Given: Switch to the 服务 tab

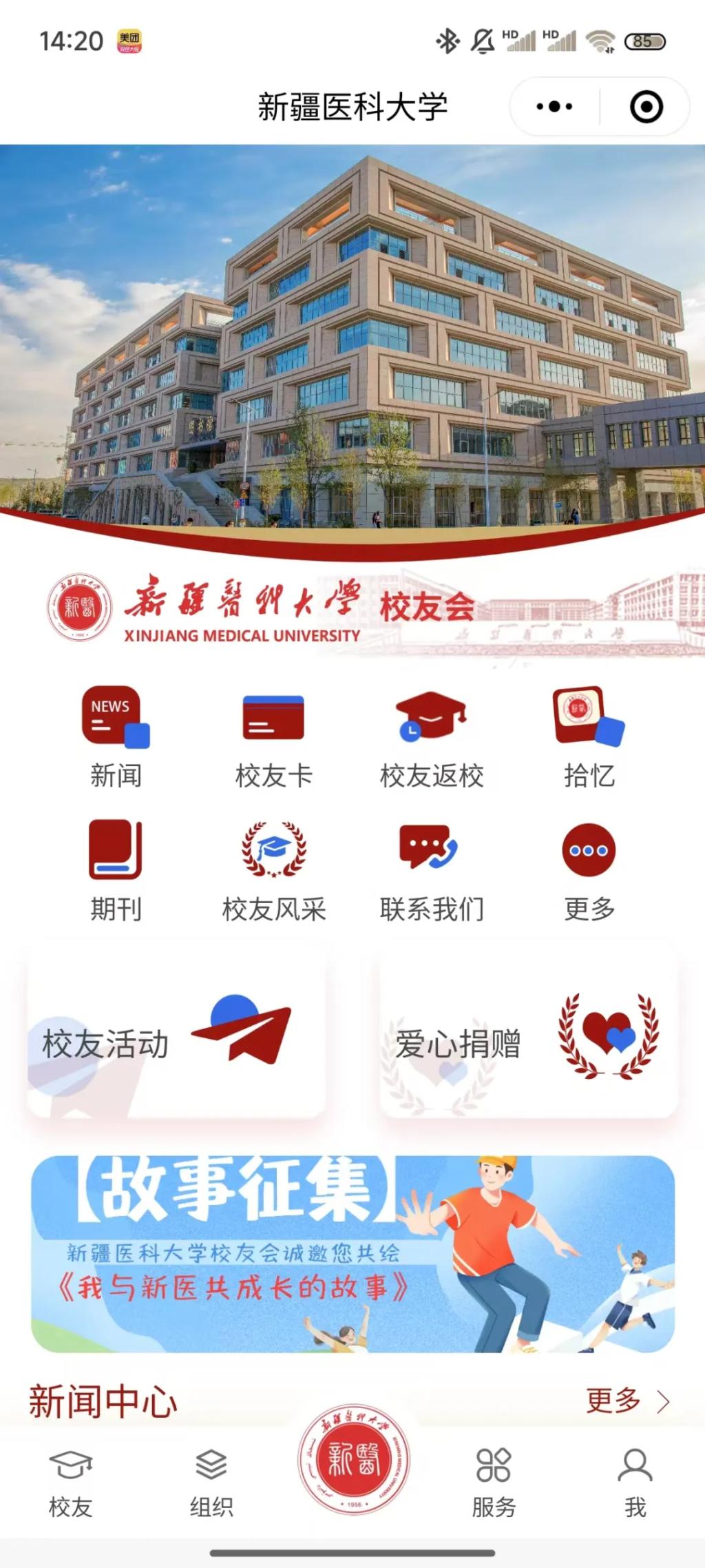Looking at the screenshot, I should coord(494,1483).
